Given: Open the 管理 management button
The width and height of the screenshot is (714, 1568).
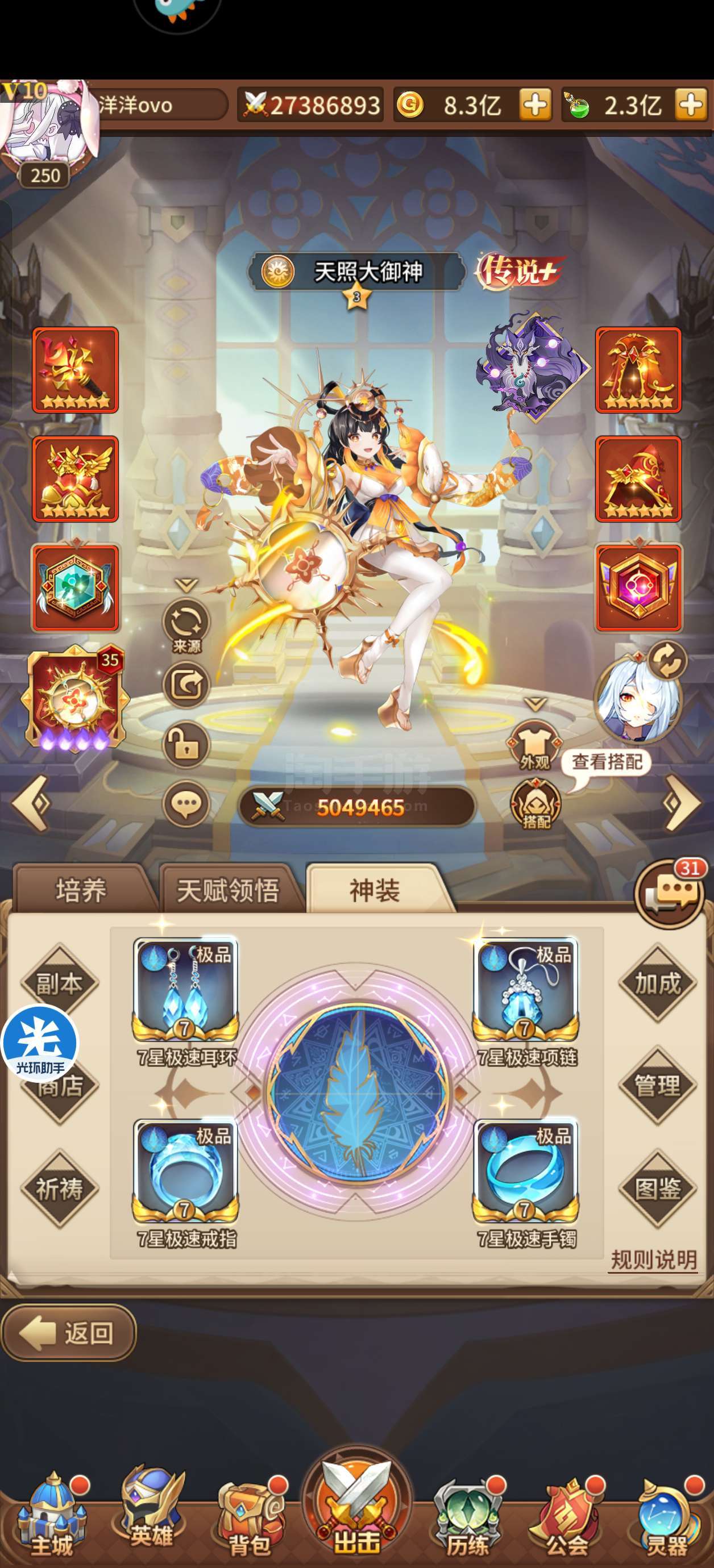Looking at the screenshot, I should 657,1085.
